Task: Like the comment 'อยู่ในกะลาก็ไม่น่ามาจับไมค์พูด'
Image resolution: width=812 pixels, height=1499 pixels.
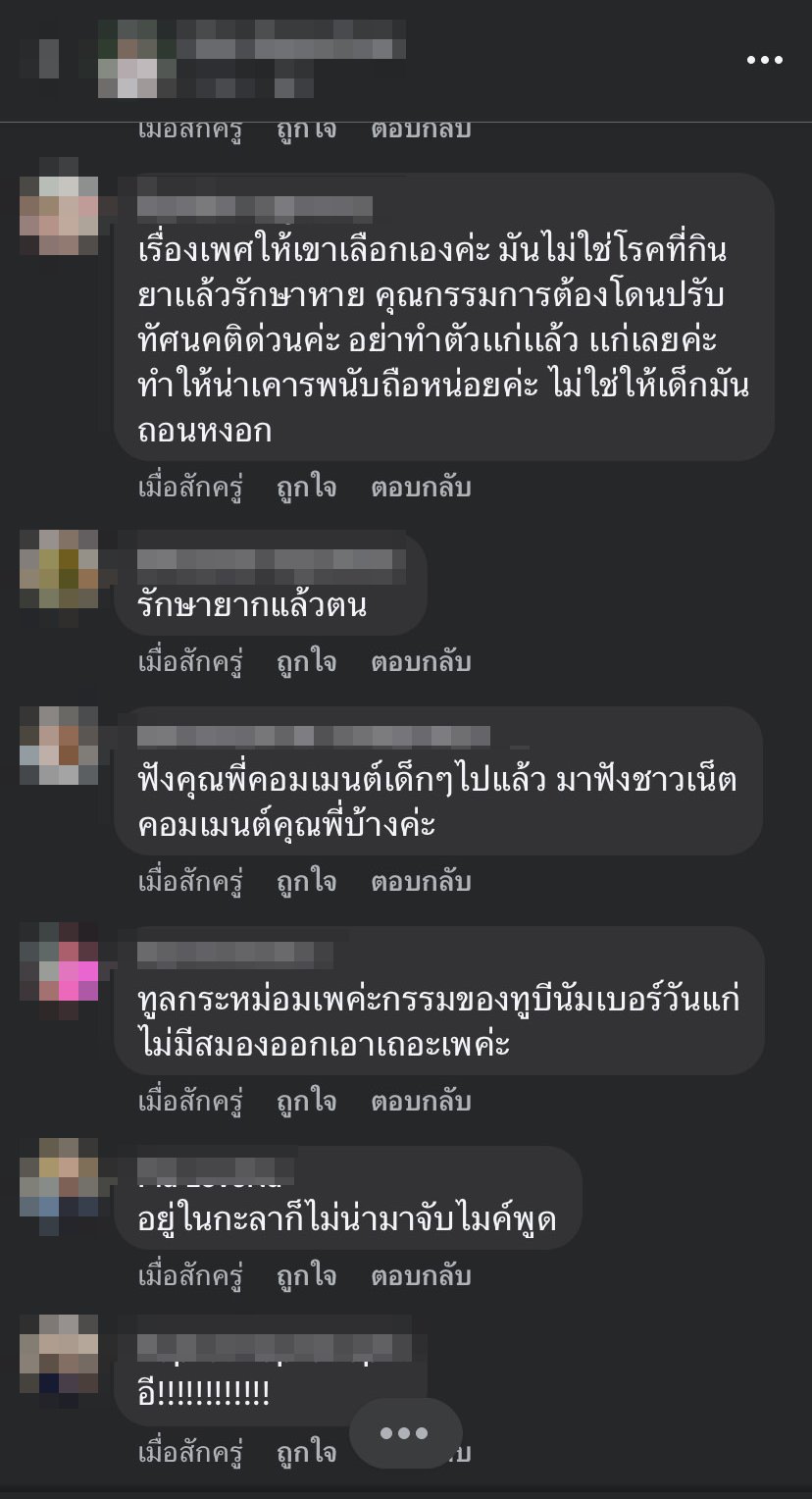Action: 306,1276
